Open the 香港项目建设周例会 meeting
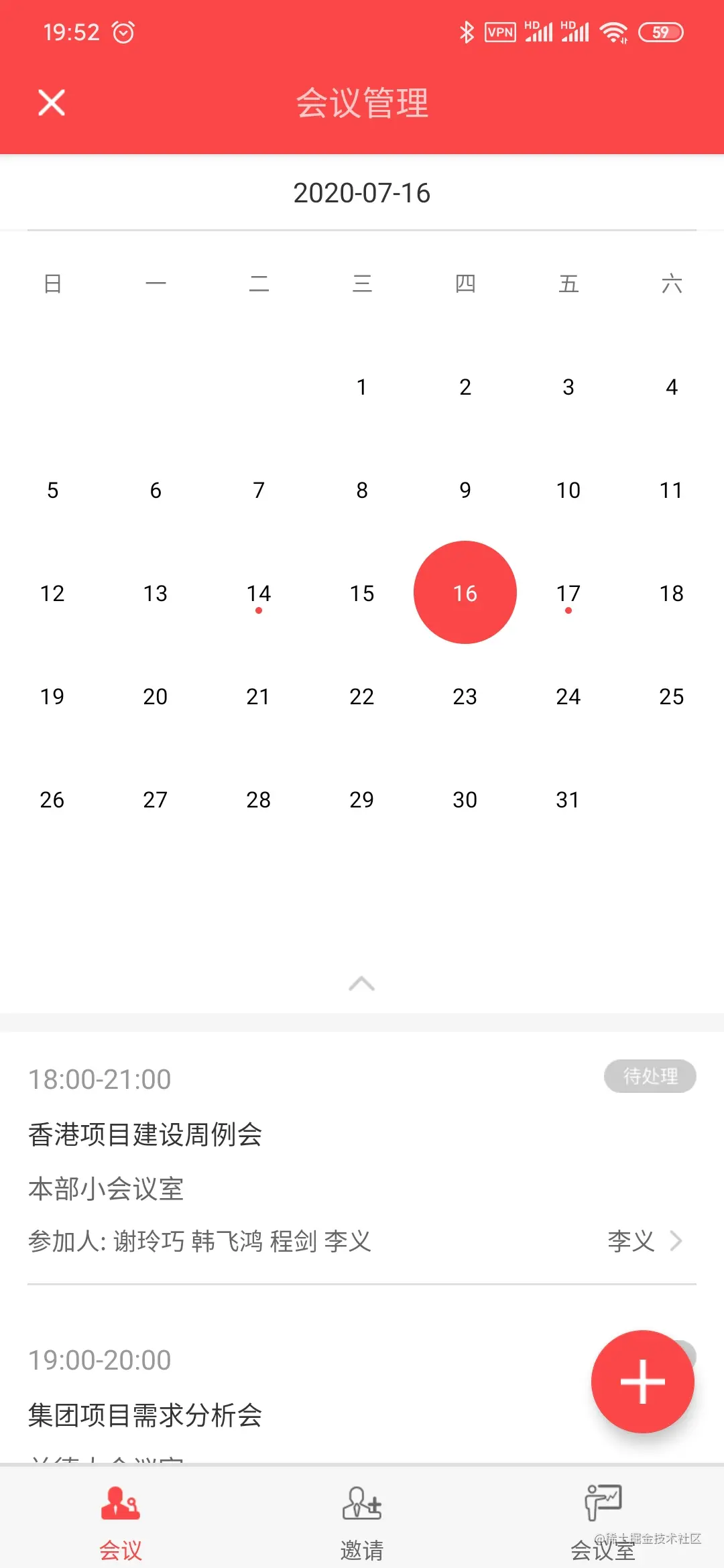This screenshot has width=724, height=1568. pos(145,1134)
